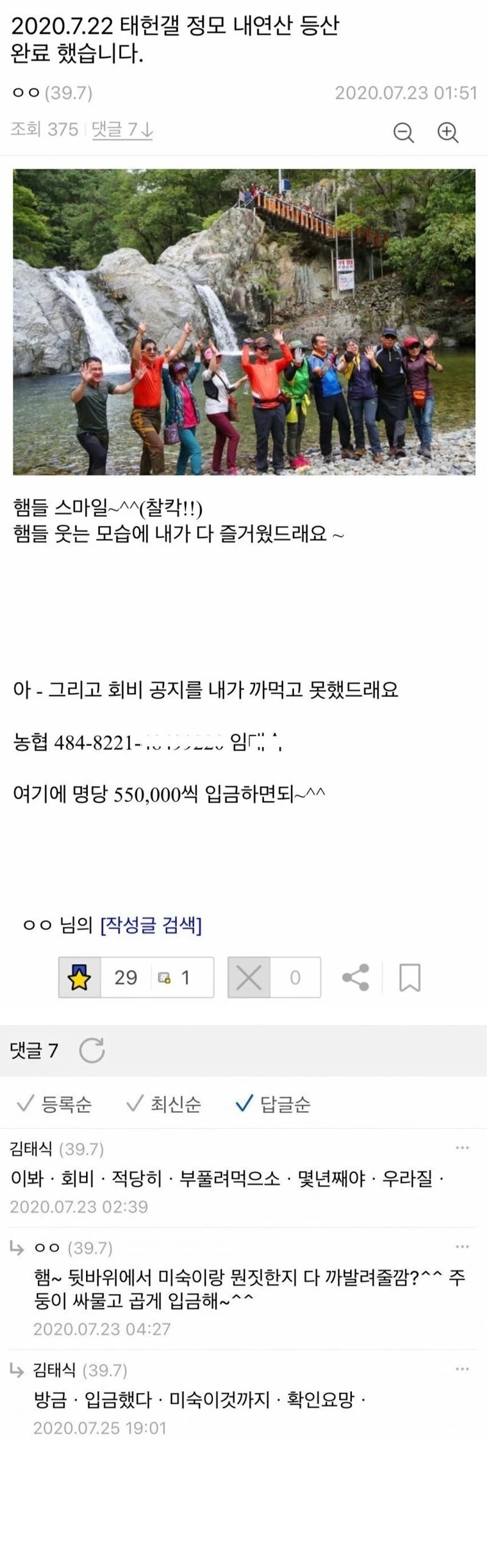Viewport: 488px width, 1568px height.
Task: Sort comments by 등록순
Action: (54, 1104)
